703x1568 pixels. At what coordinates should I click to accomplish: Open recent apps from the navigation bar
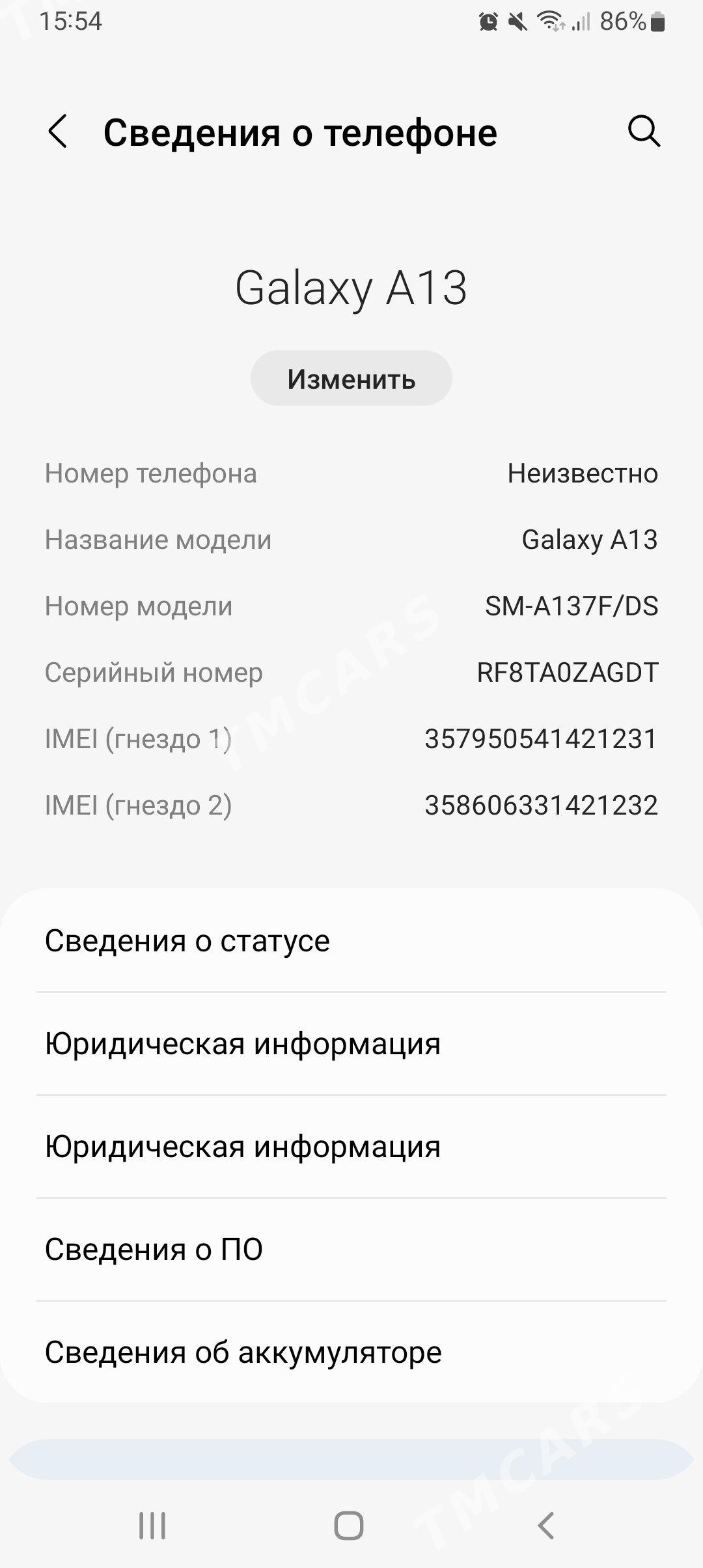152,1526
